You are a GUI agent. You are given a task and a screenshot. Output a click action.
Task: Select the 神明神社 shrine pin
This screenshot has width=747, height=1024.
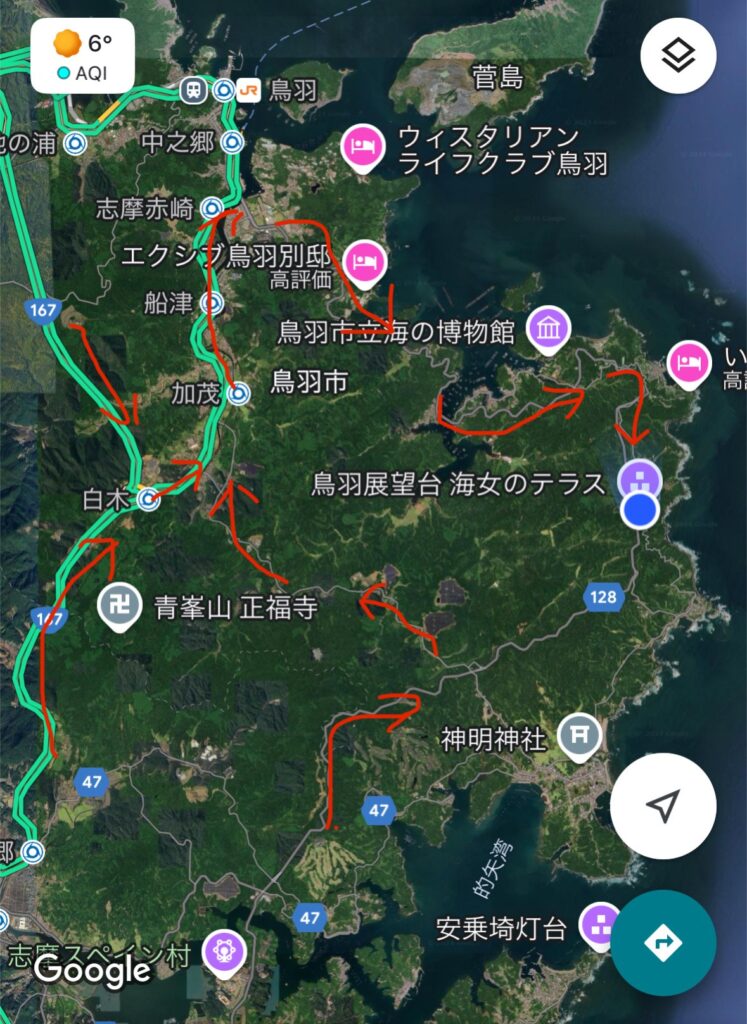[x=578, y=734]
